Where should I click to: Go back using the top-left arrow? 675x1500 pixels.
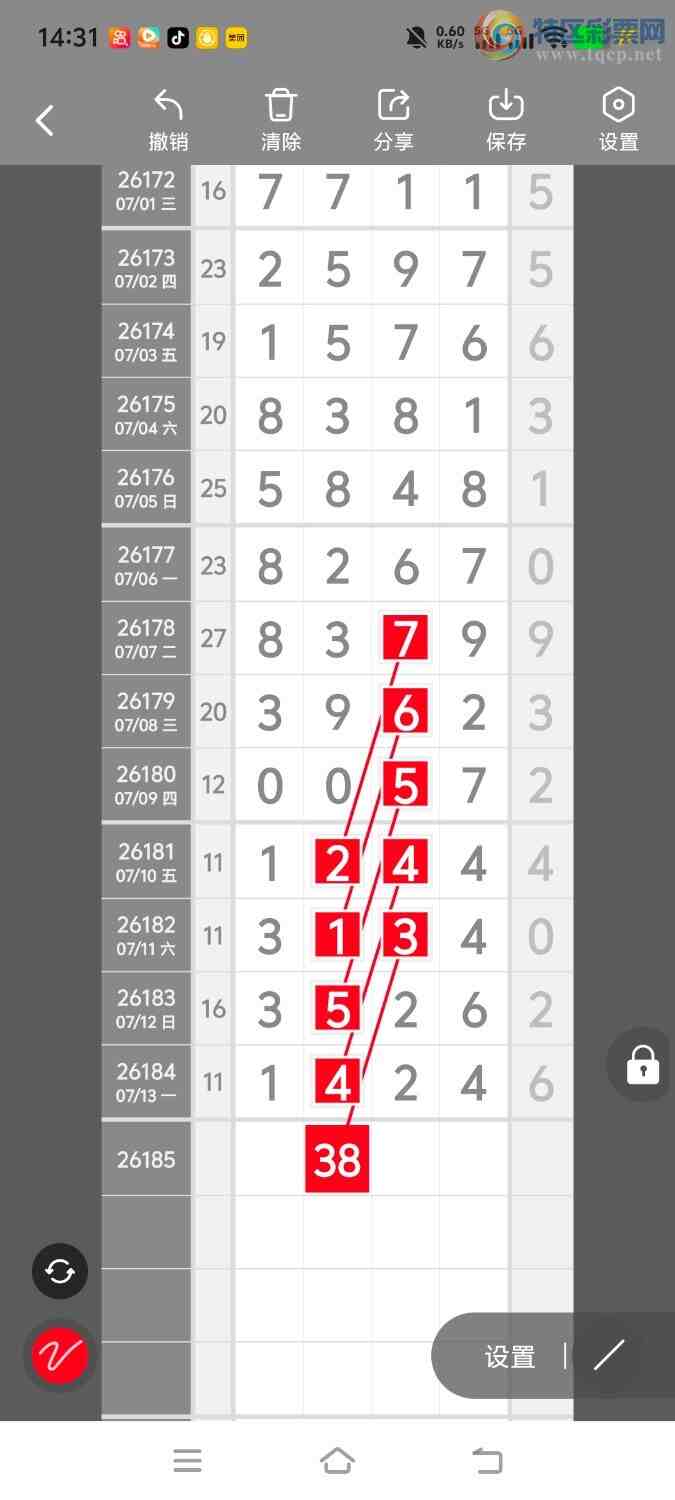point(44,121)
